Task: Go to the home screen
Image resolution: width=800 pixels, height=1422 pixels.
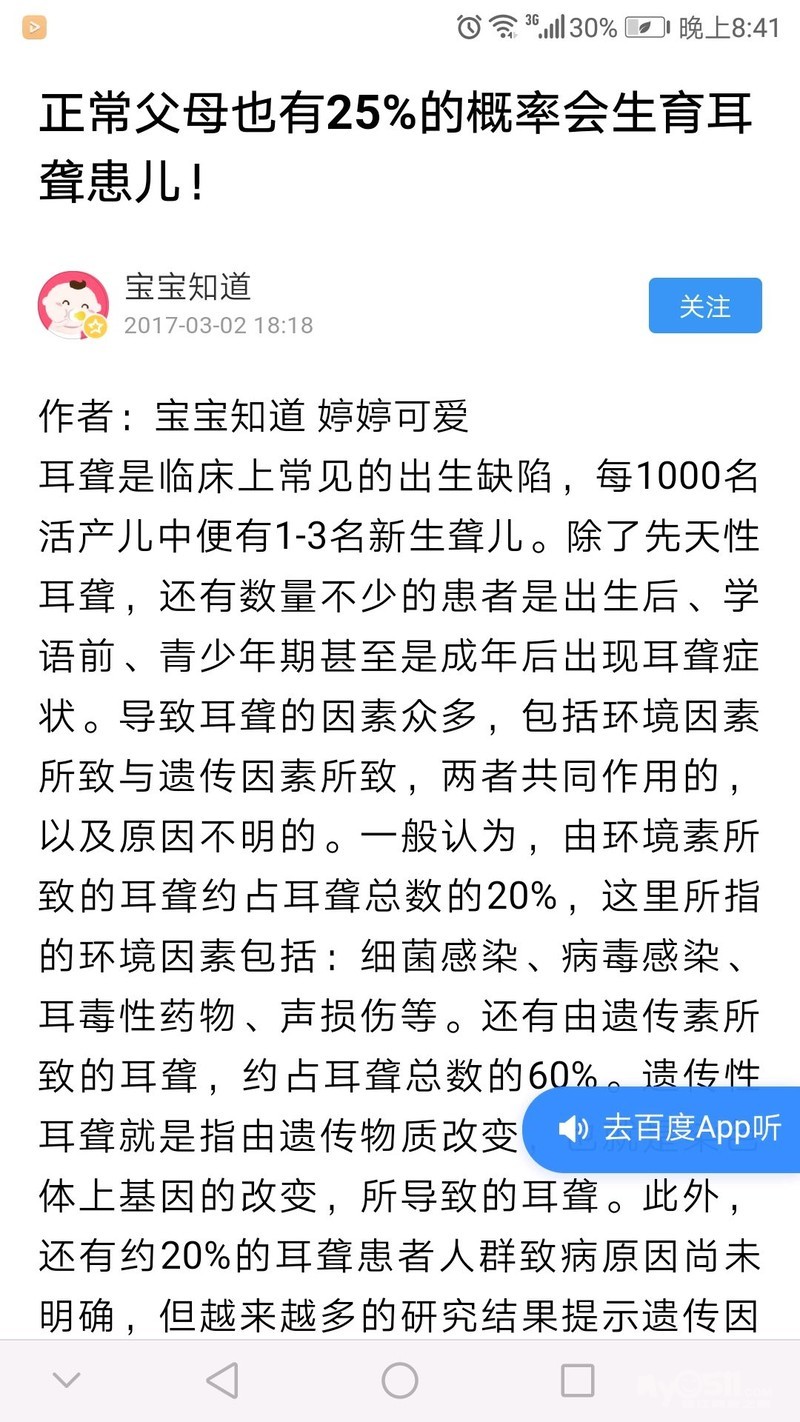Action: 399,1381
